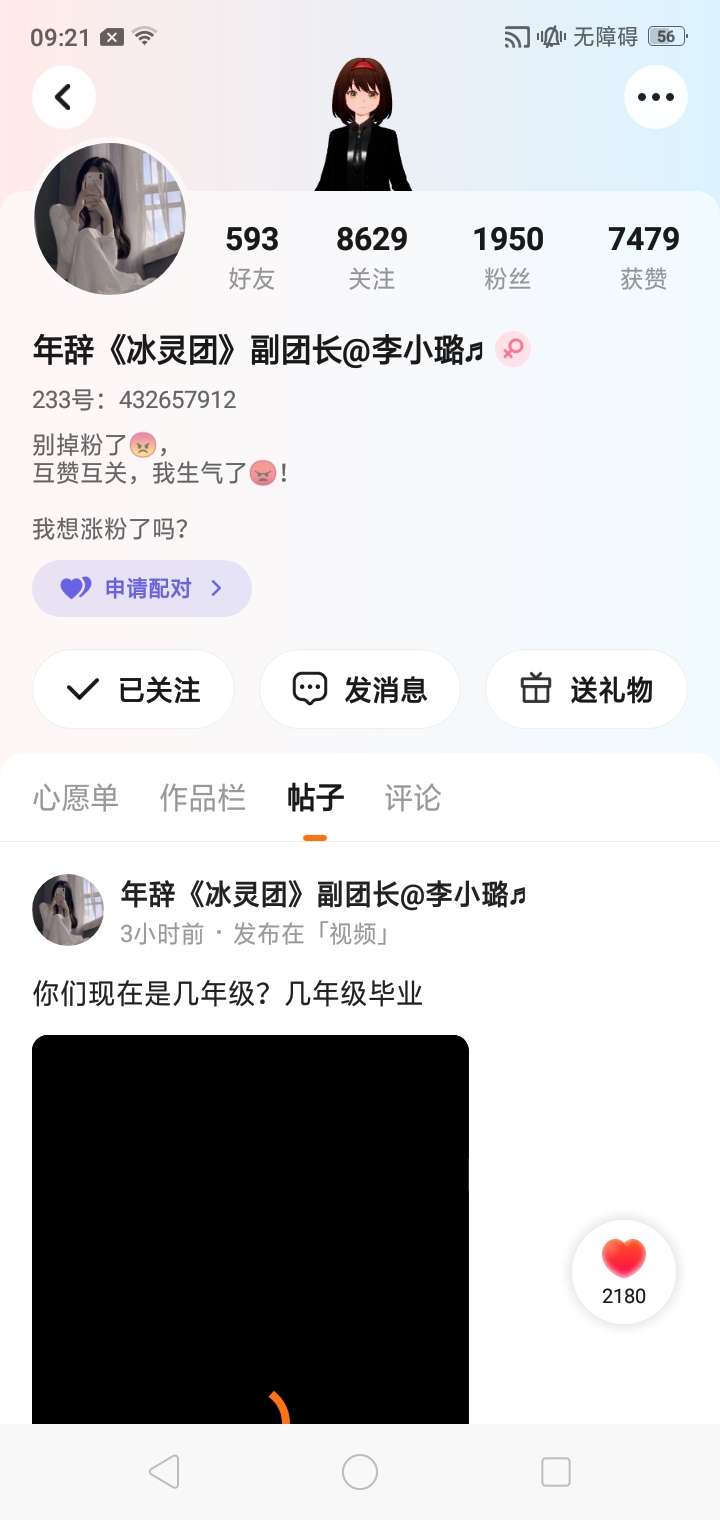720x1520 pixels.
Task: Open the 粉丝 followers list
Action: (508, 256)
